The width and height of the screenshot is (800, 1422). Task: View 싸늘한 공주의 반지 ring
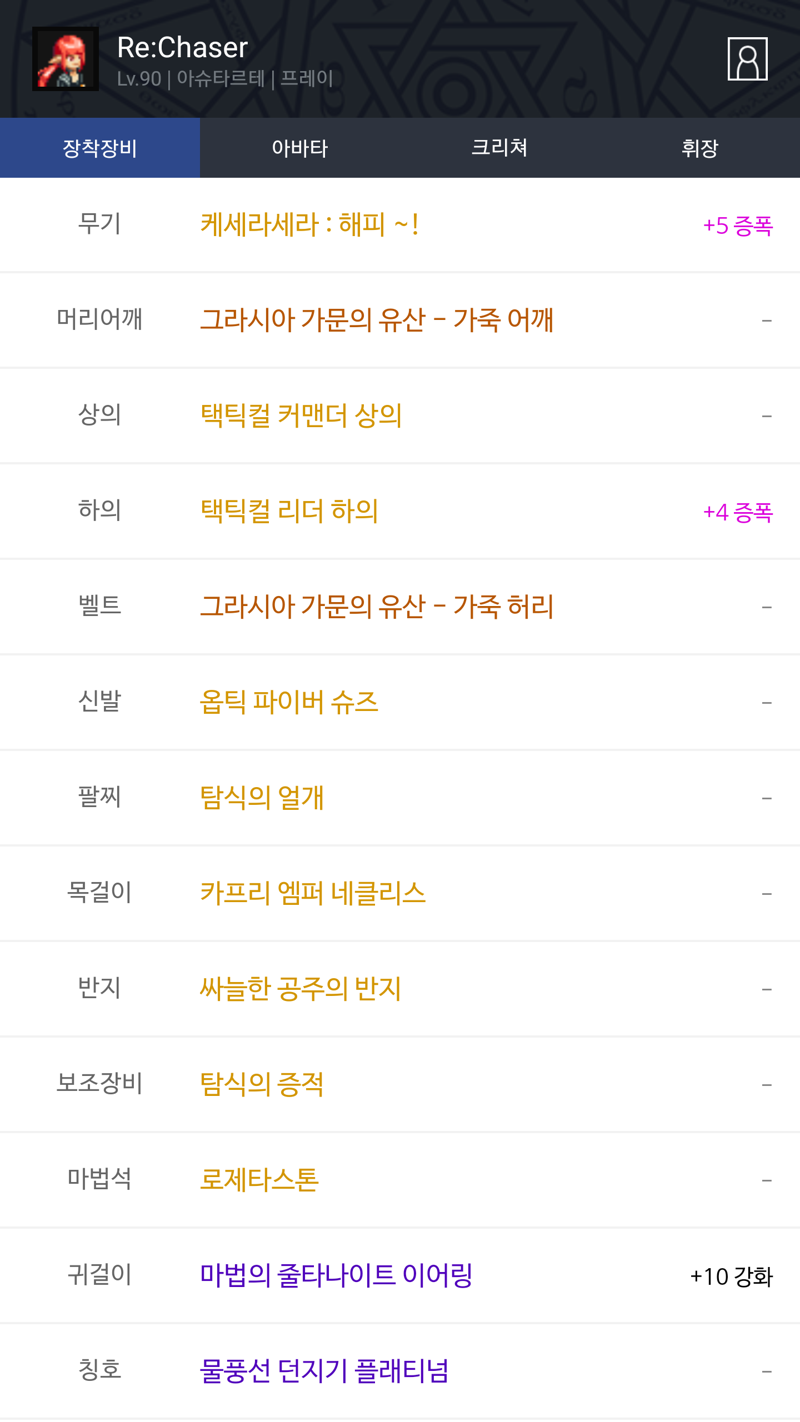coord(301,988)
